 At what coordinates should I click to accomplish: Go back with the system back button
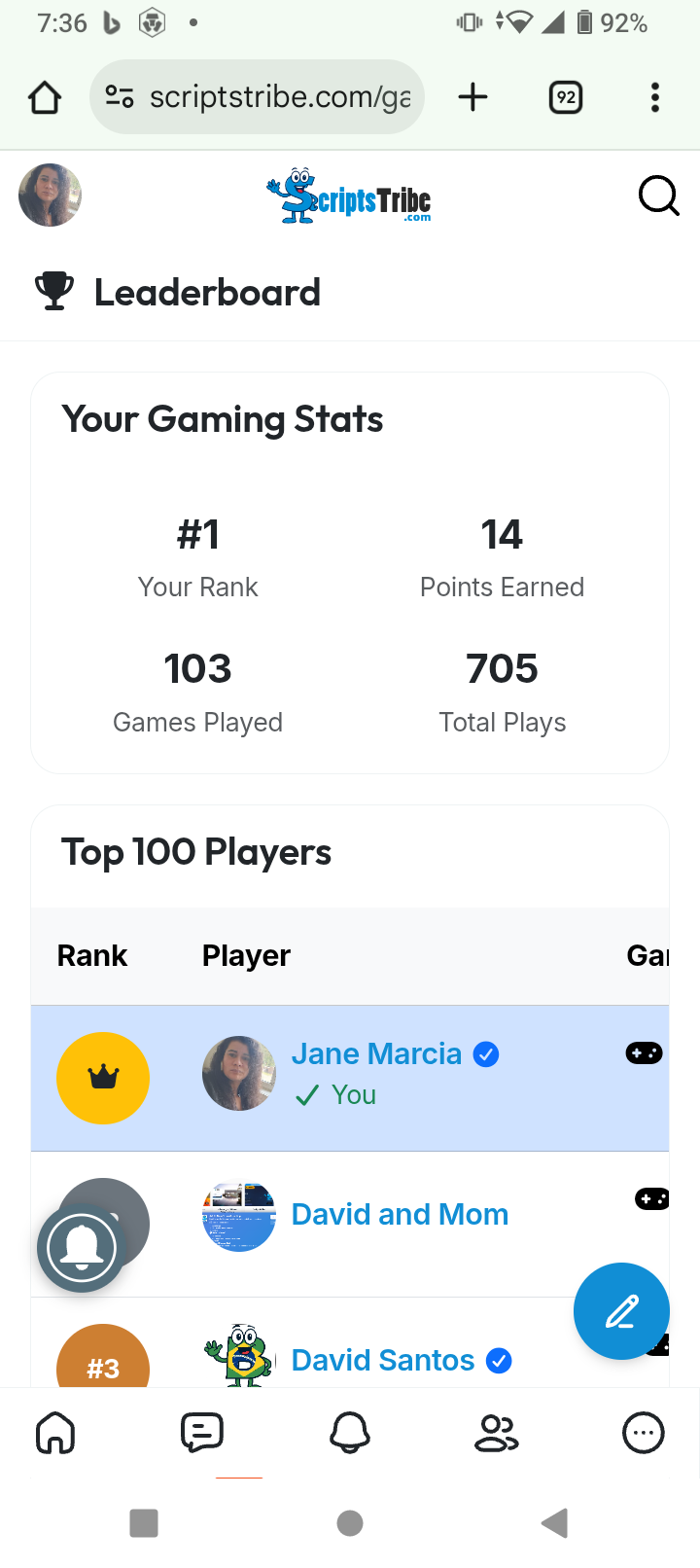(554, 1523)
